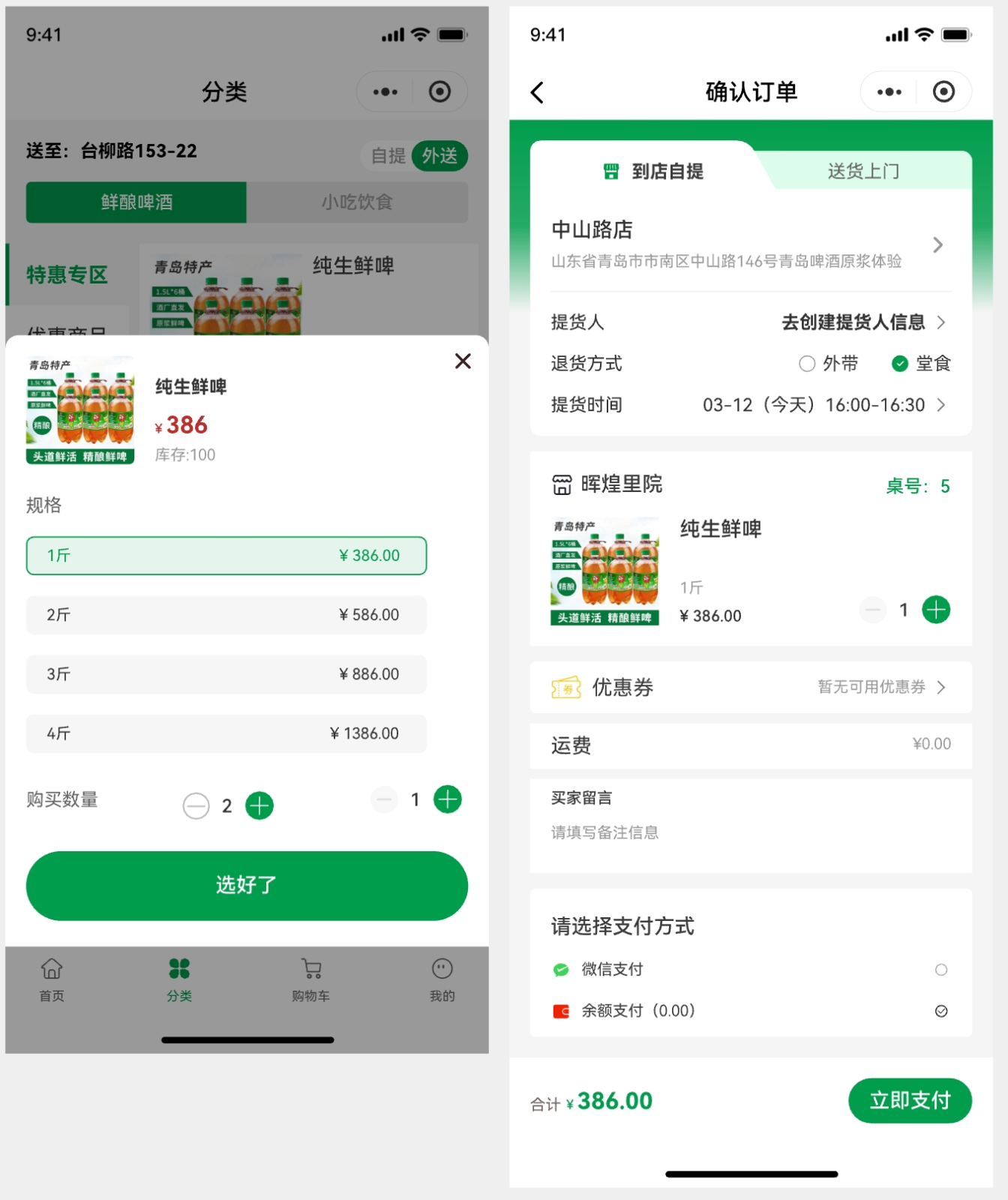
Task: Go back from 确认订单 page
Action: coord(537,93)
